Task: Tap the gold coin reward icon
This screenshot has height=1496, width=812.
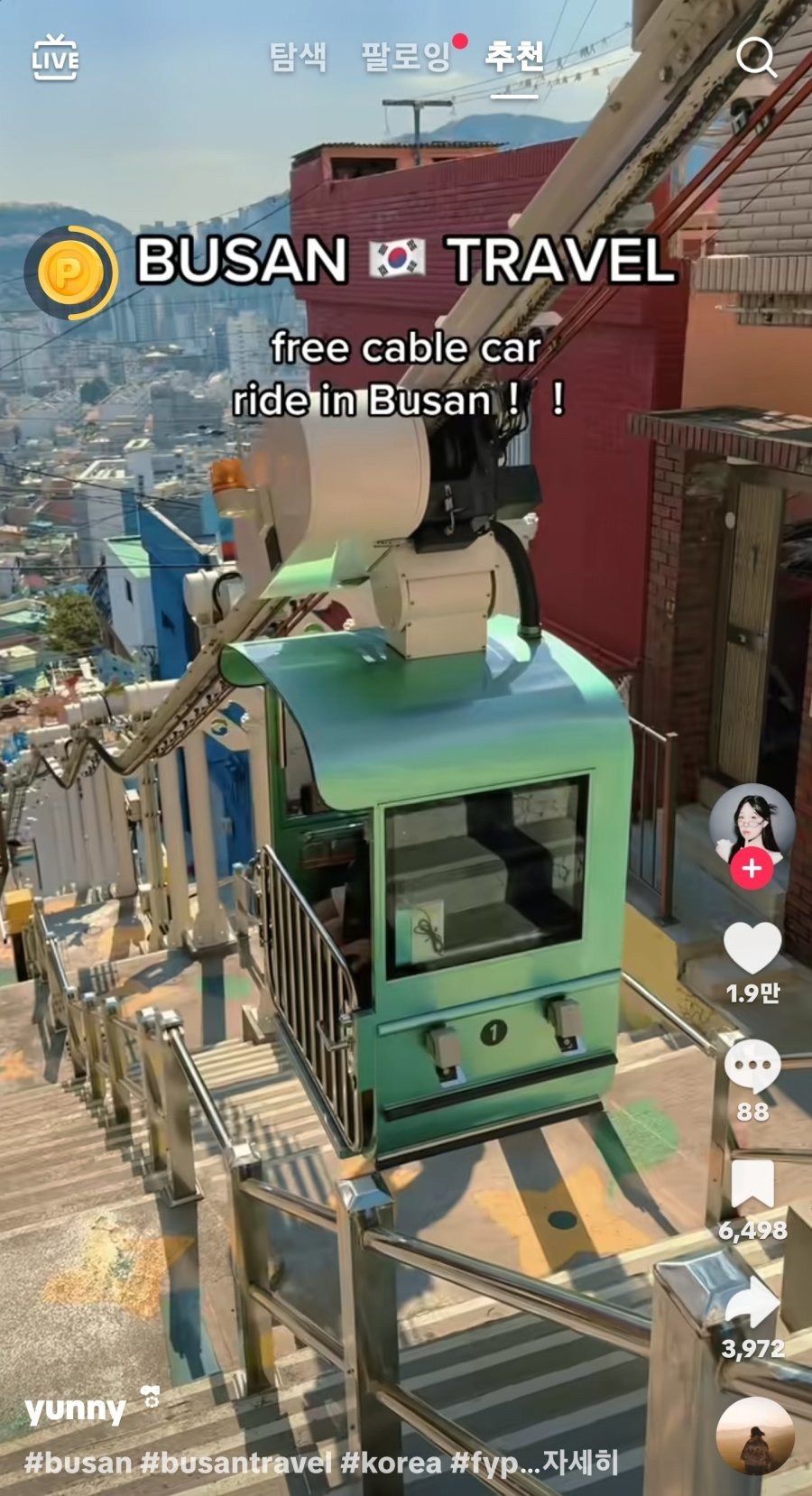Action: (70, 272)
